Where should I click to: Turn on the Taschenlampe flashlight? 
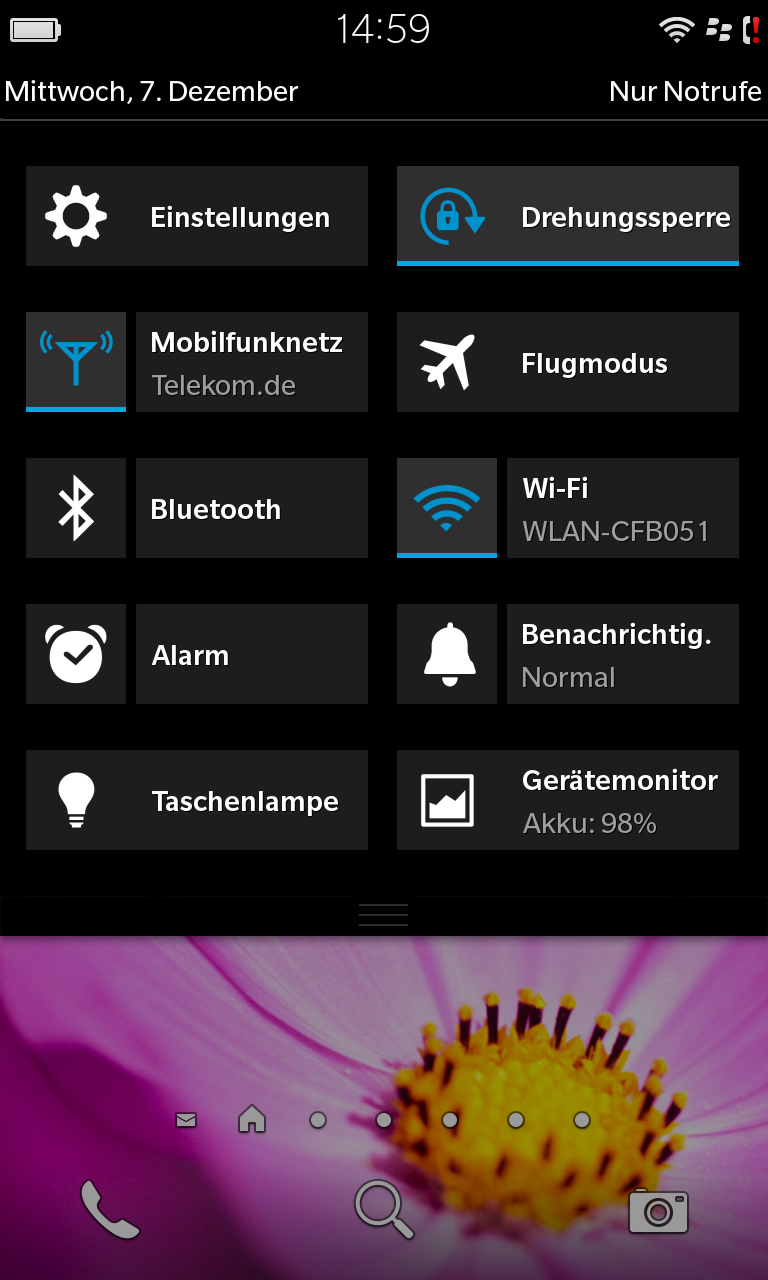(197, 800)
